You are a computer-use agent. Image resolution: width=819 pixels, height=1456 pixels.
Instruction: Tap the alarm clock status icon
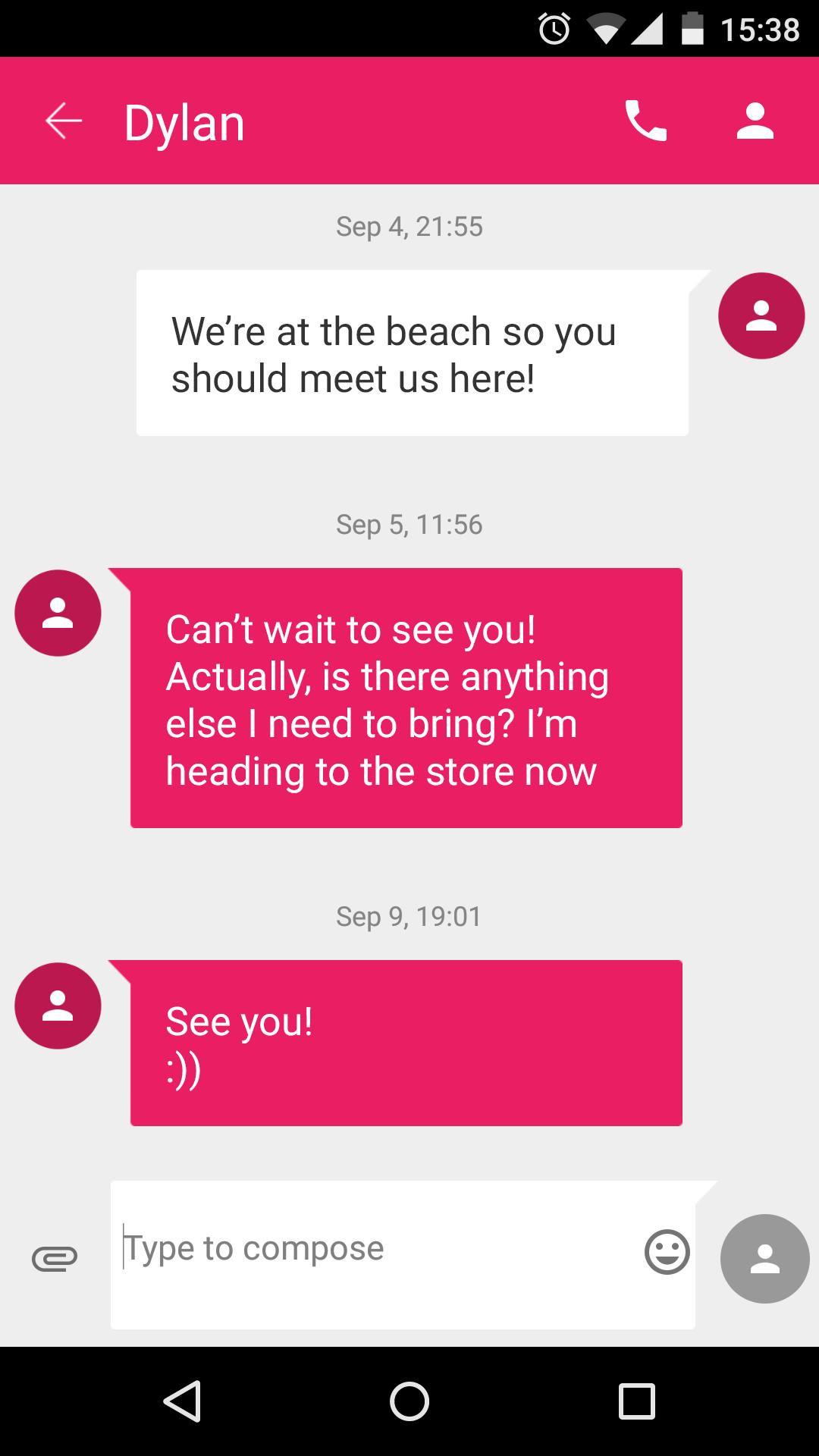click(x=554, y=28)
